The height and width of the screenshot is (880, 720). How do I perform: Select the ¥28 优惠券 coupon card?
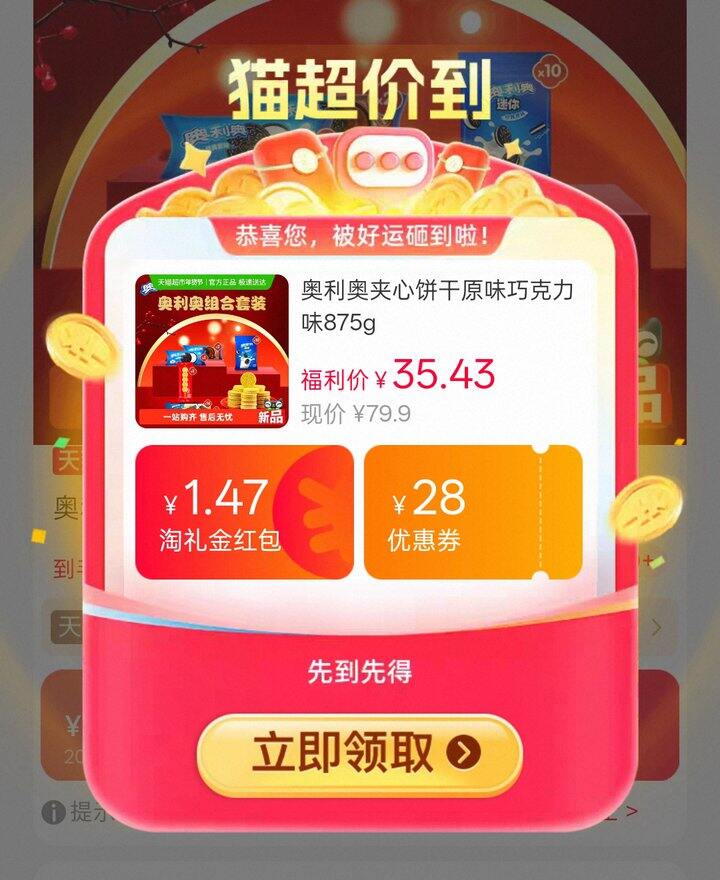click(472, 511)
